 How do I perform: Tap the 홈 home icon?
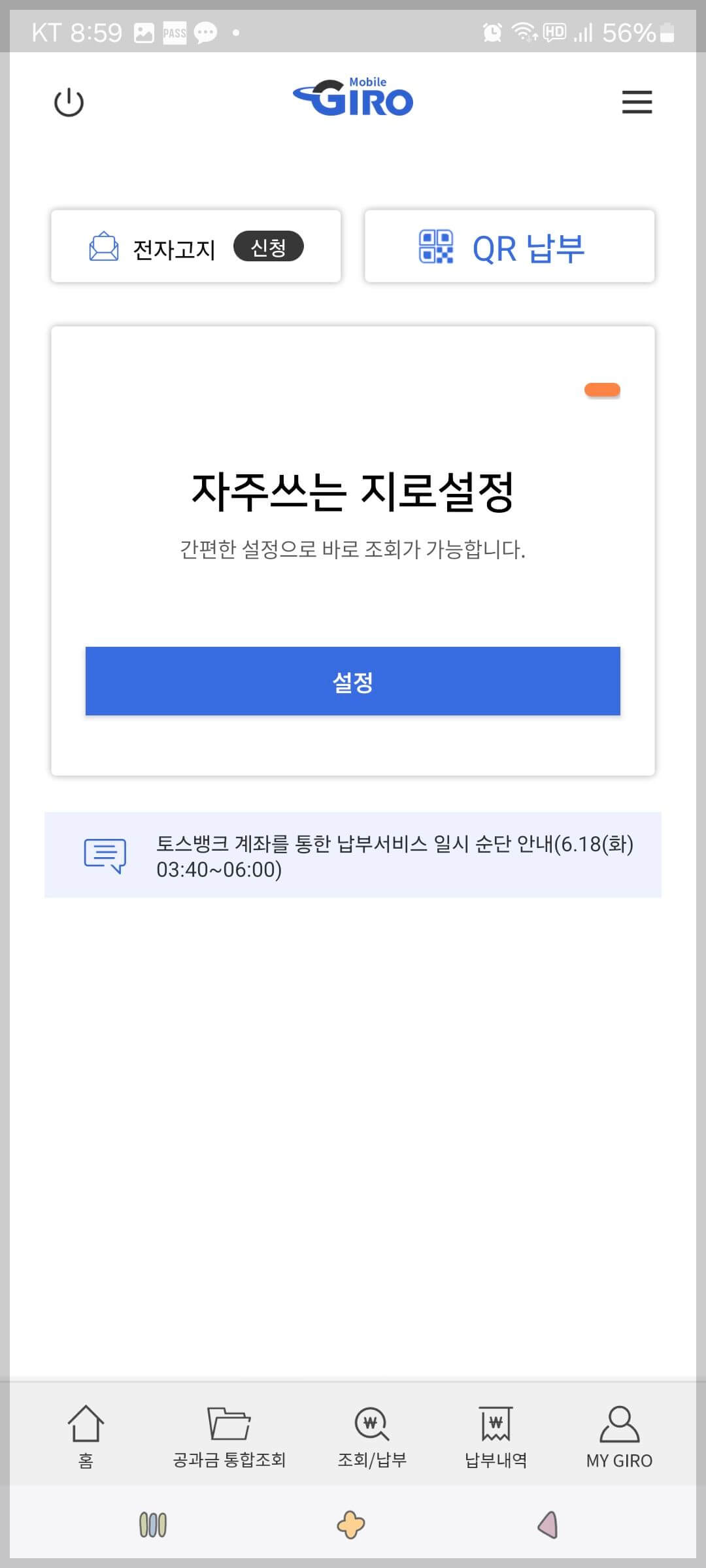[x=87, y=1424]
